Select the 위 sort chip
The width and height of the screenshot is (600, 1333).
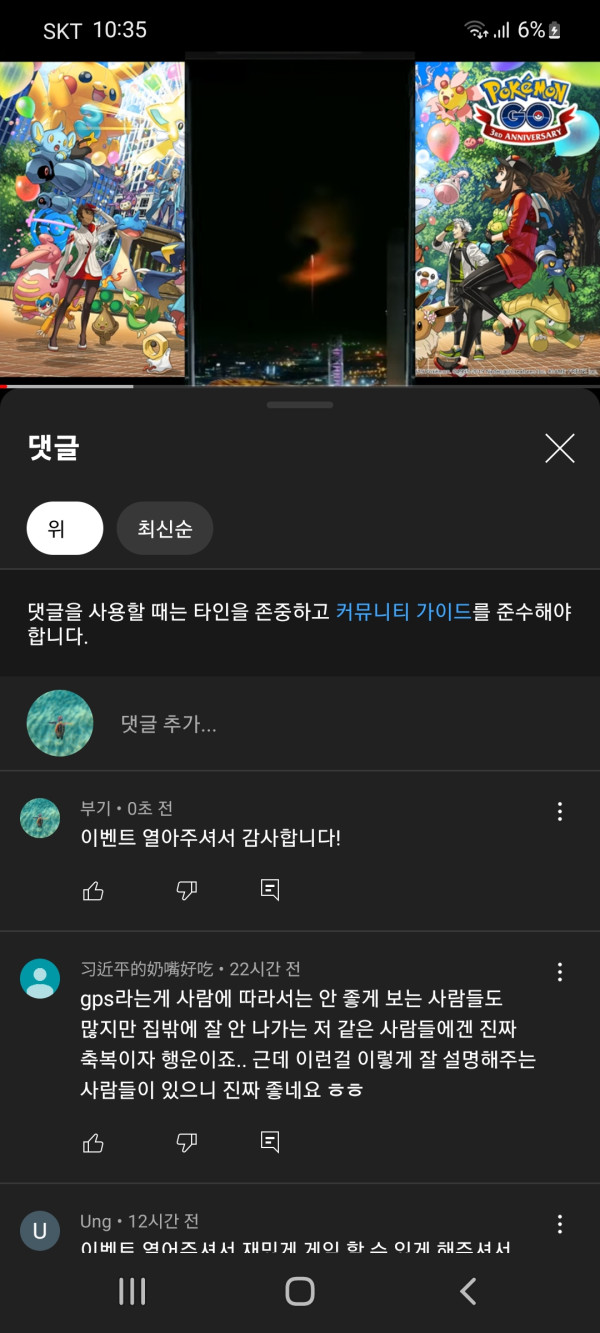coord(64,528)
